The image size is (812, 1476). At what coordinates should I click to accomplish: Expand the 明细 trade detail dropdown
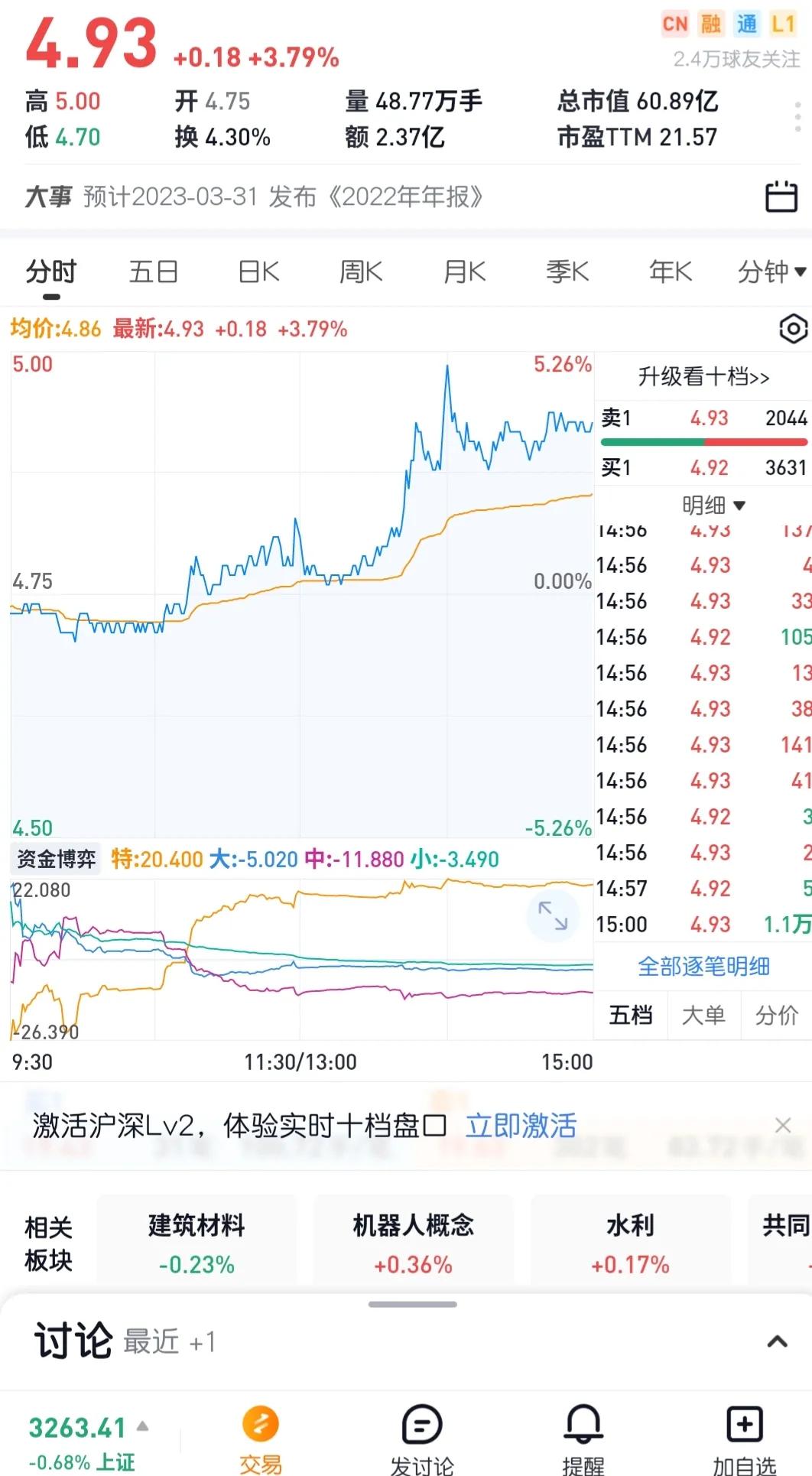click(x=710, y=505)
